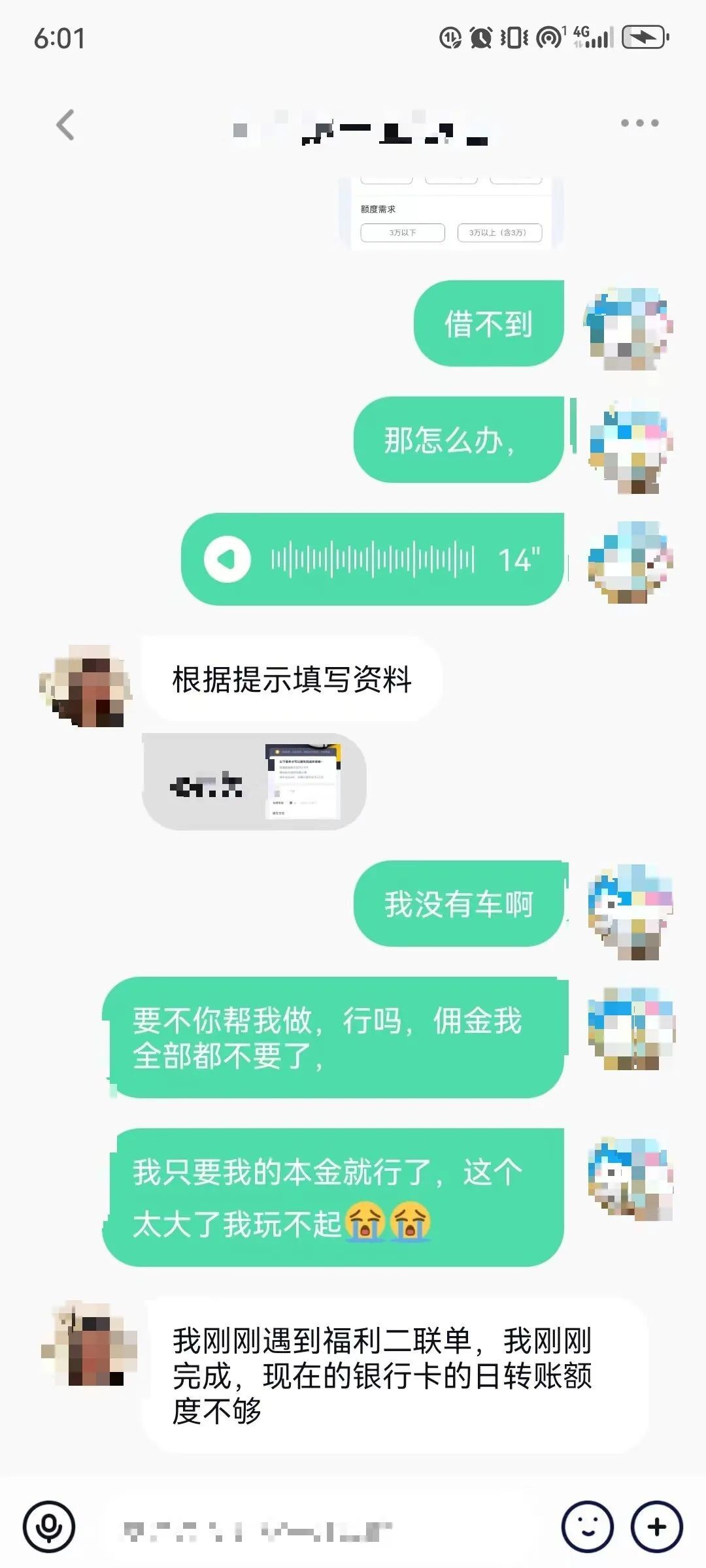This screenshot has height=1568, width=706.
Task: Open the 额度需求 screenshot image
Action: tap(451, 214)
